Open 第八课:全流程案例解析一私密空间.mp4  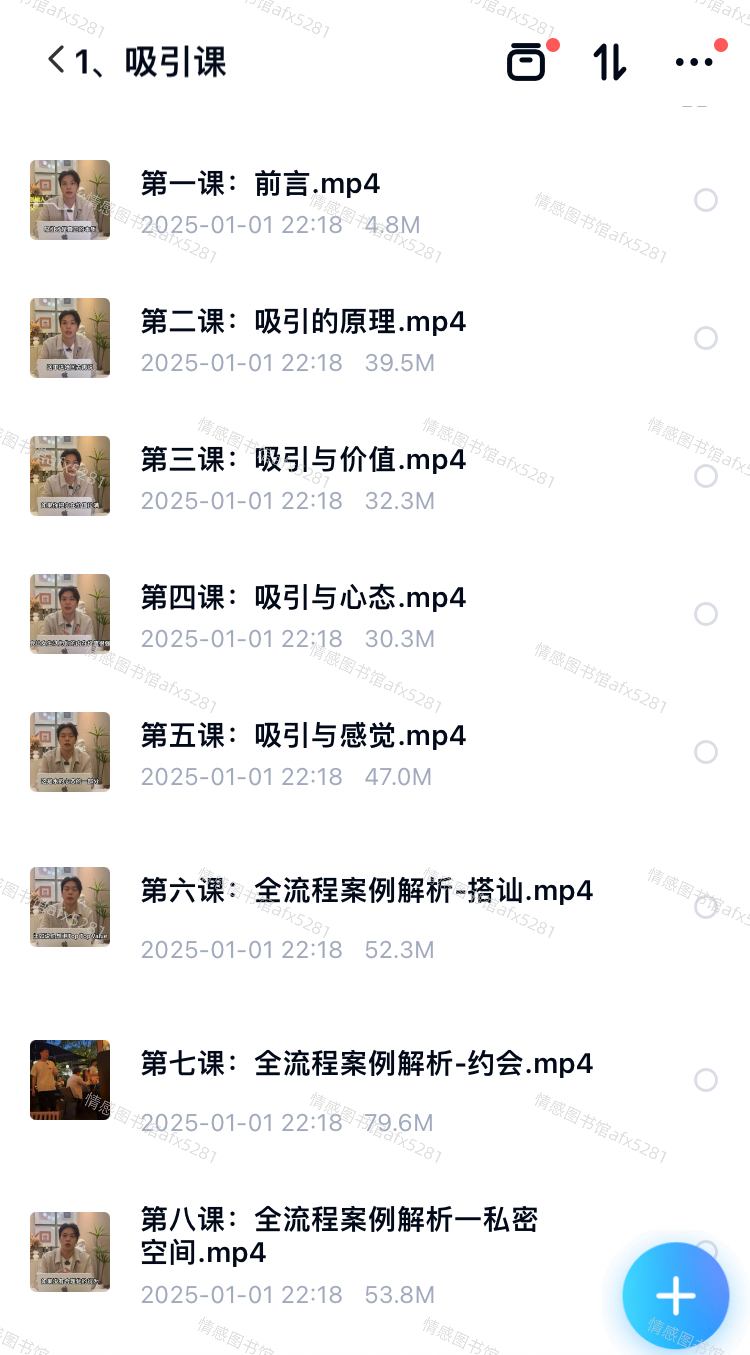pos(340,1235)
